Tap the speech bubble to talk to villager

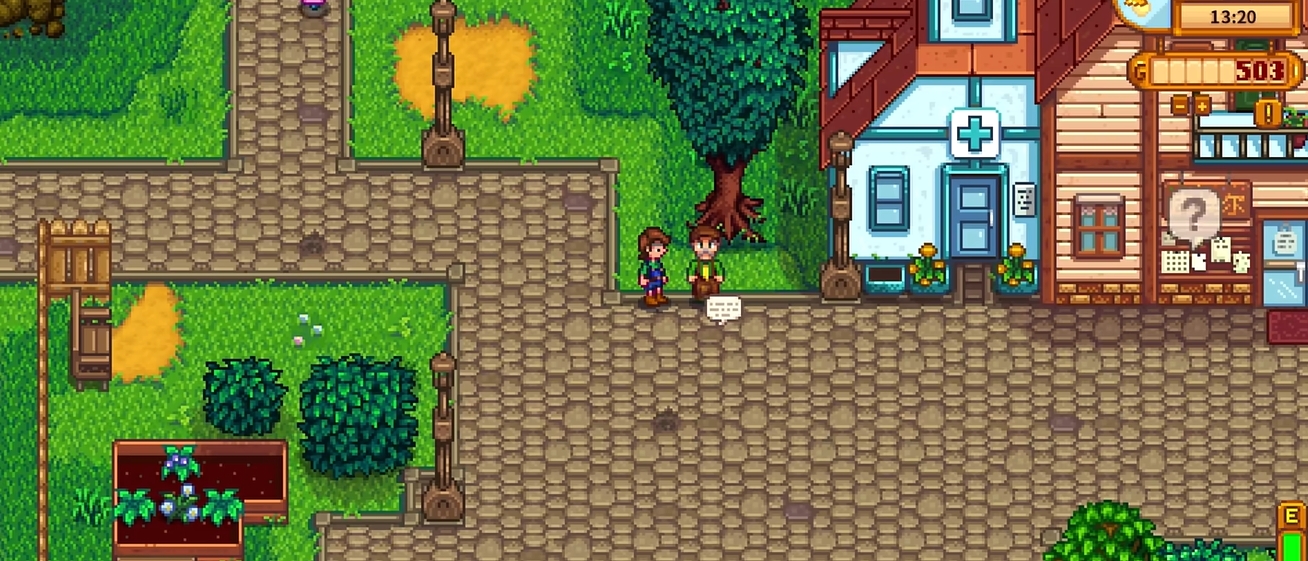[x=723, y=308]
